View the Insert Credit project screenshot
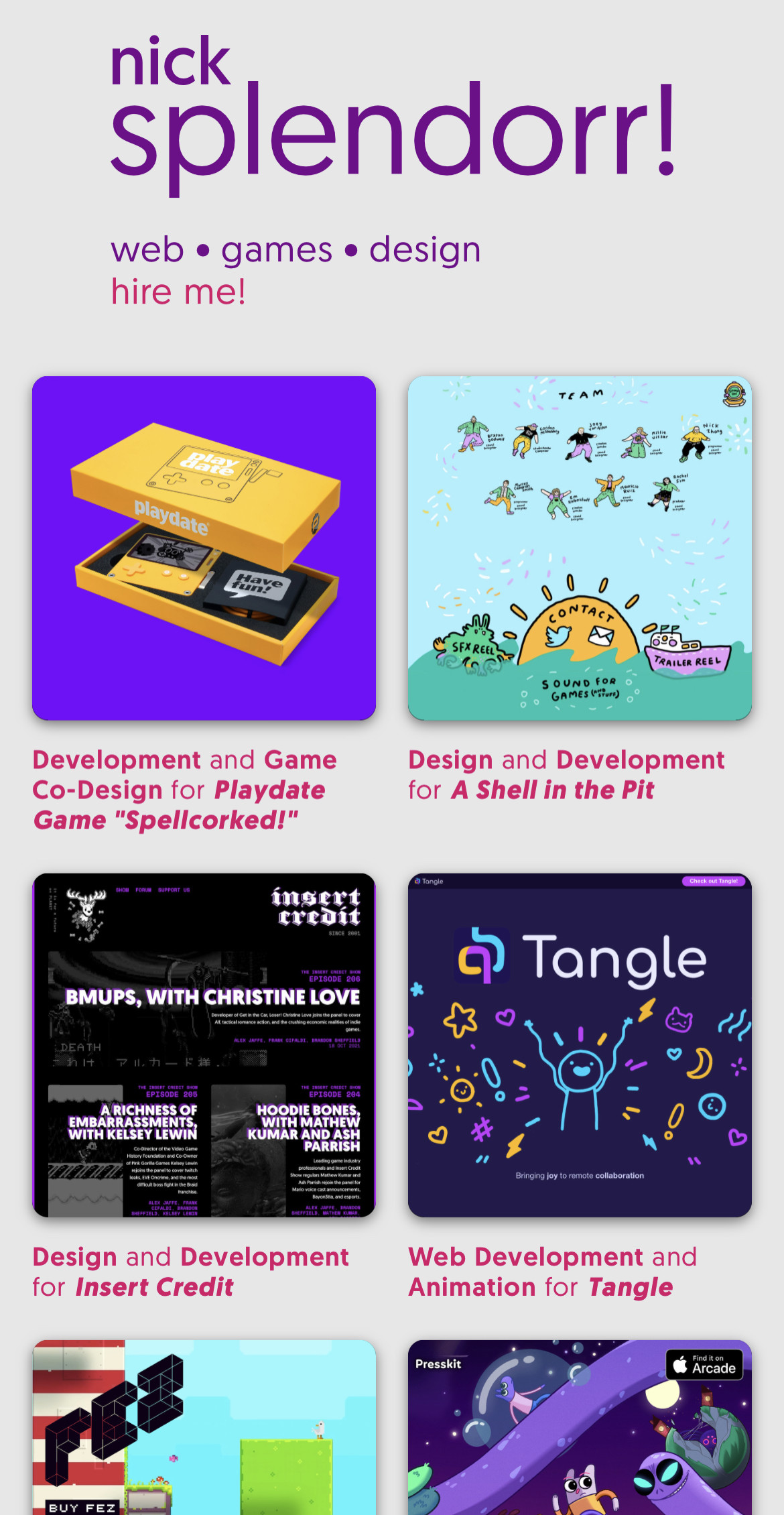784x1515 pixels. 204,1045
